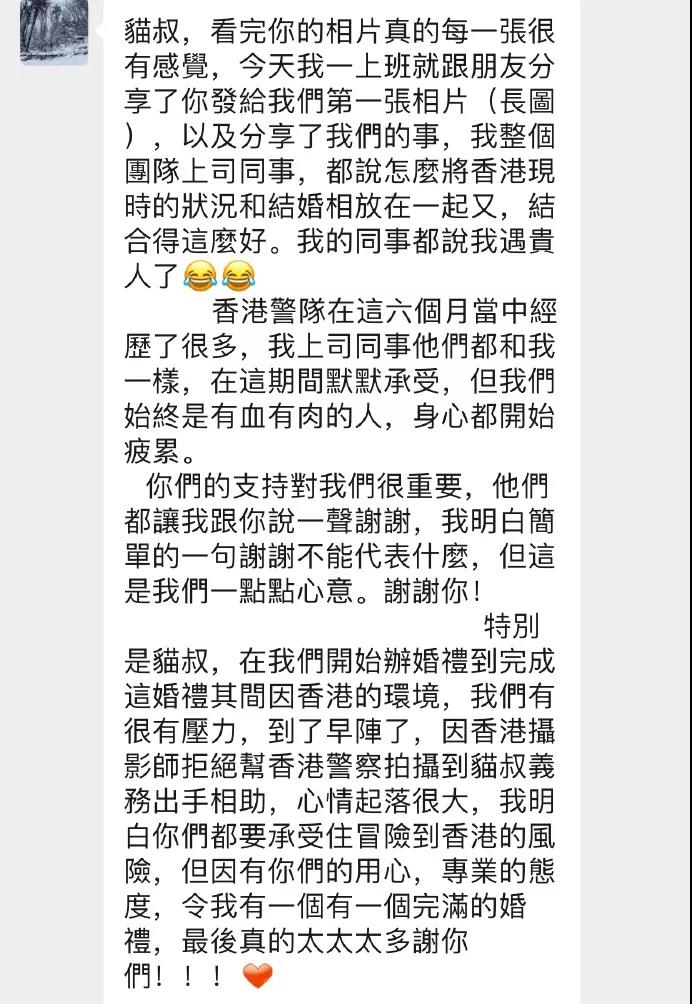Open the message sender's profile avatar
The height and width of the screenshot is (1004, 692).
coord(54,30)
